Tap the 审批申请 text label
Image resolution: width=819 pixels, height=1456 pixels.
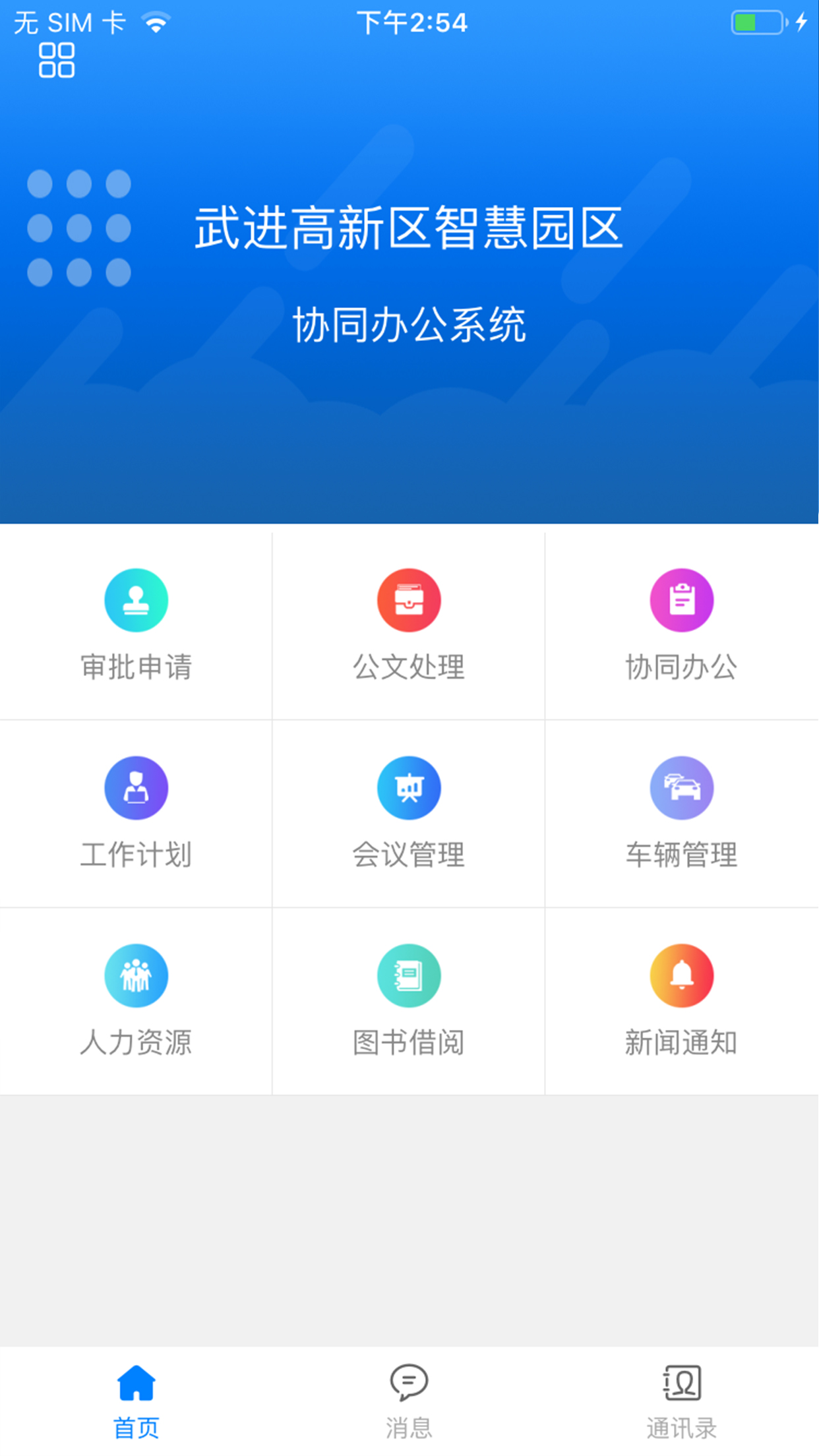(x=136, y=667)
